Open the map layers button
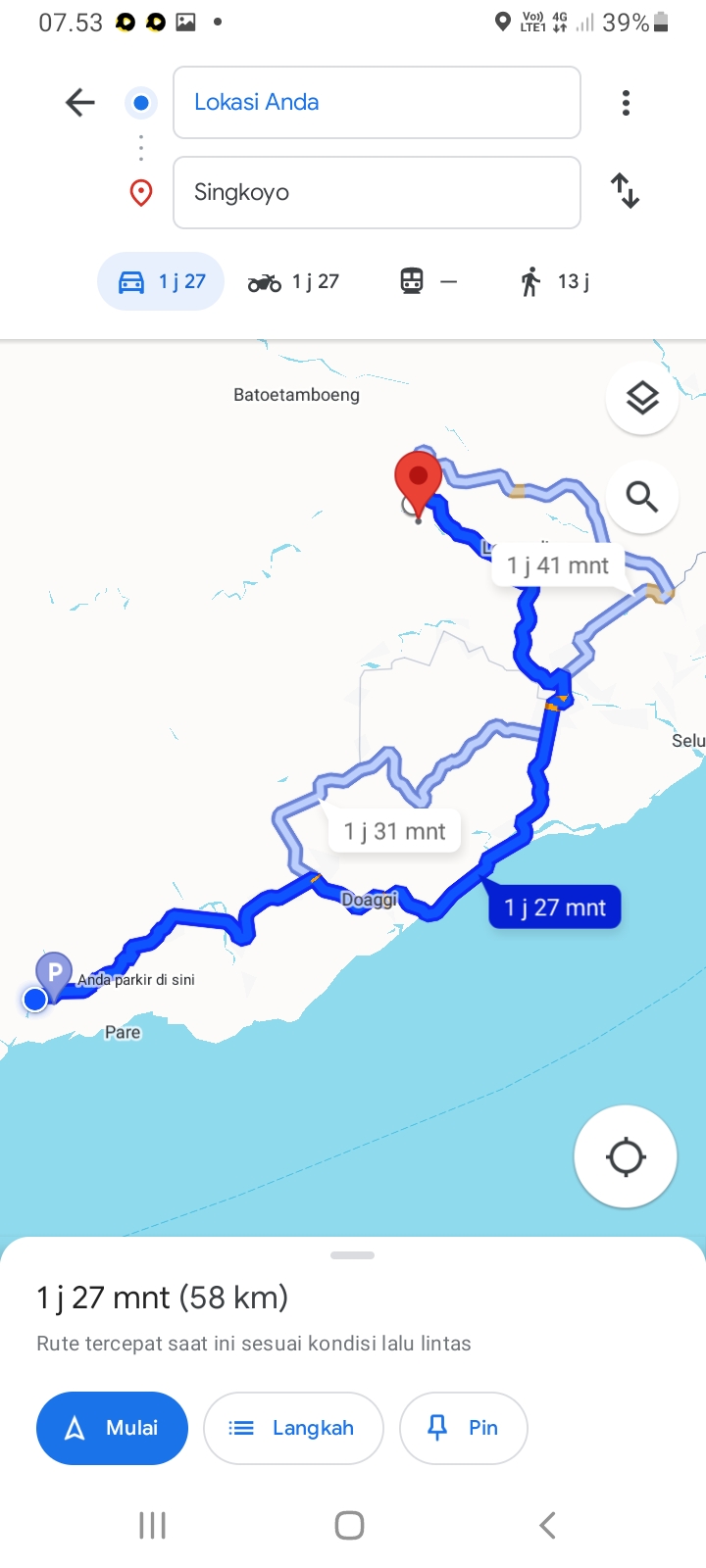706x1568 pixels. 642,398
